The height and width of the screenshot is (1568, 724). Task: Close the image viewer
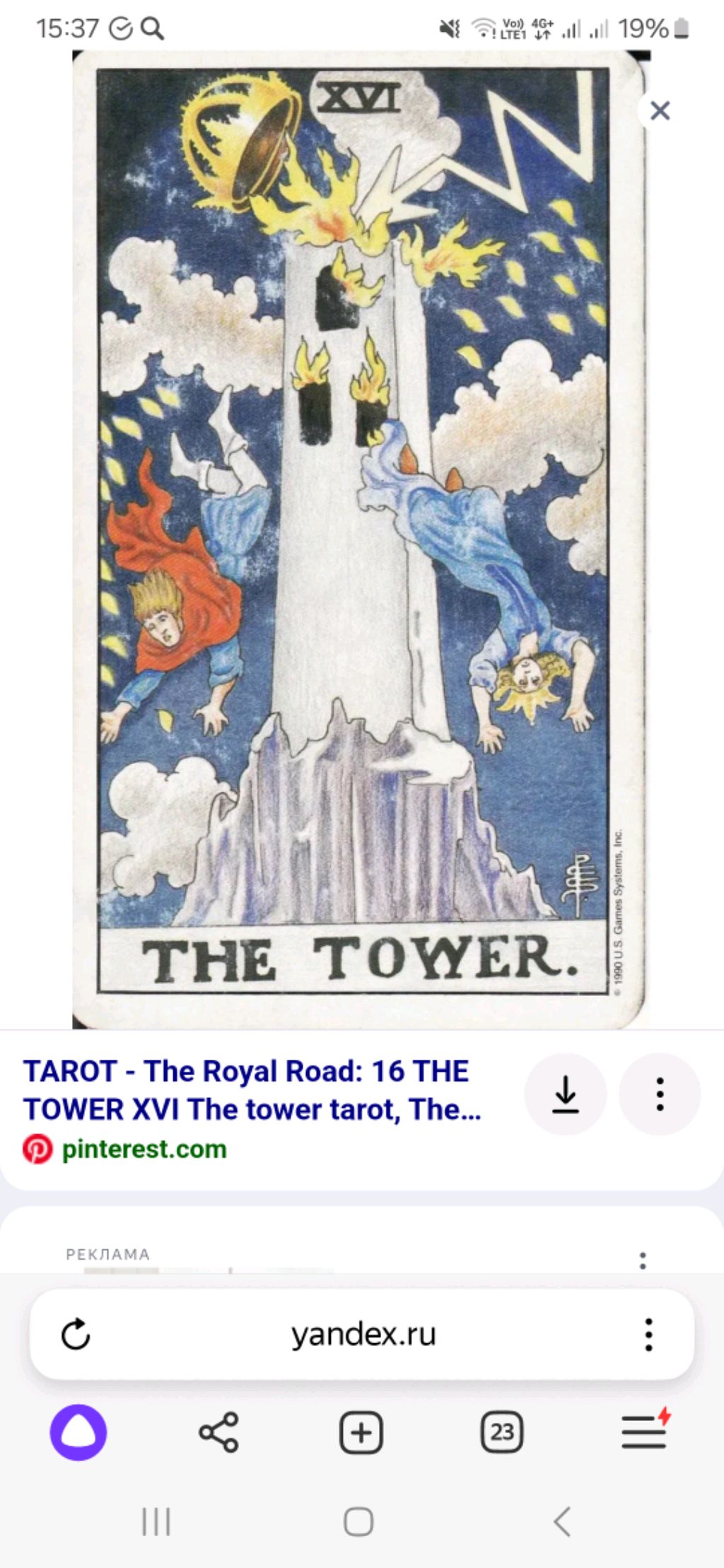click(x=660, y=111)
